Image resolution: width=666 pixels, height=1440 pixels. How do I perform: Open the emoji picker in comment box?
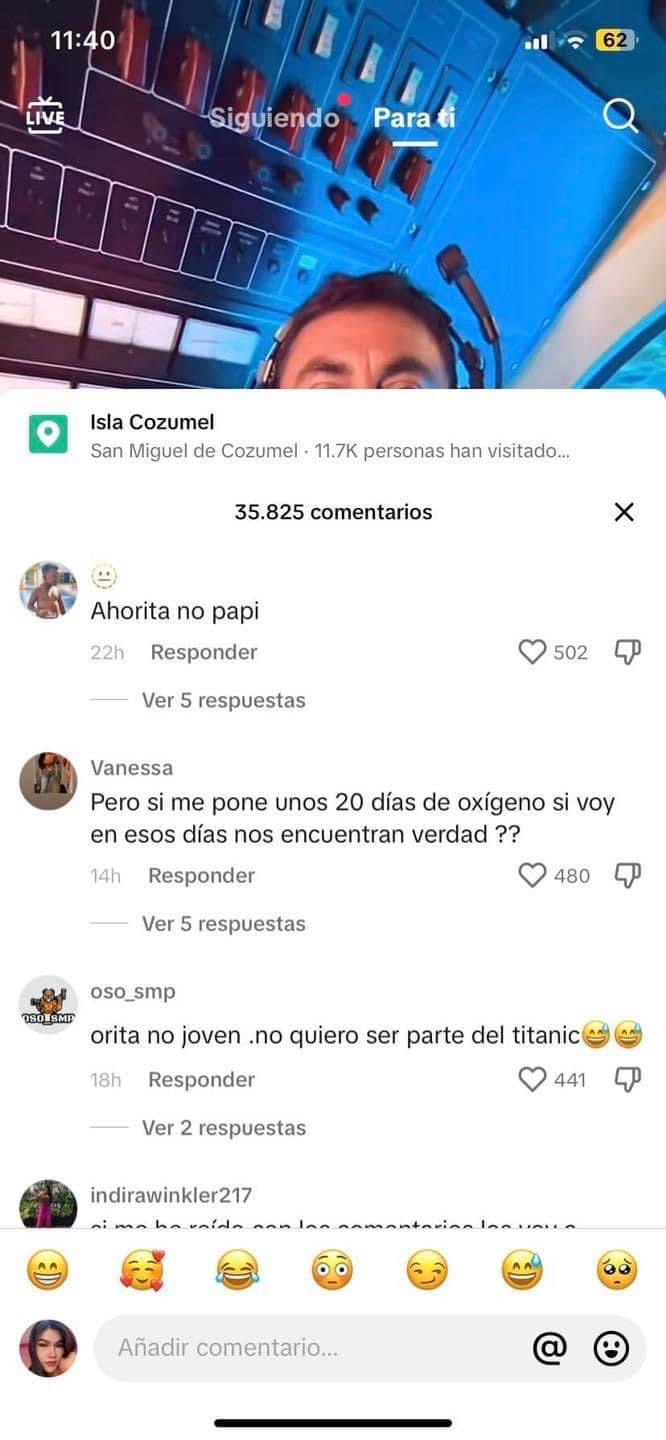[611, 1348]
